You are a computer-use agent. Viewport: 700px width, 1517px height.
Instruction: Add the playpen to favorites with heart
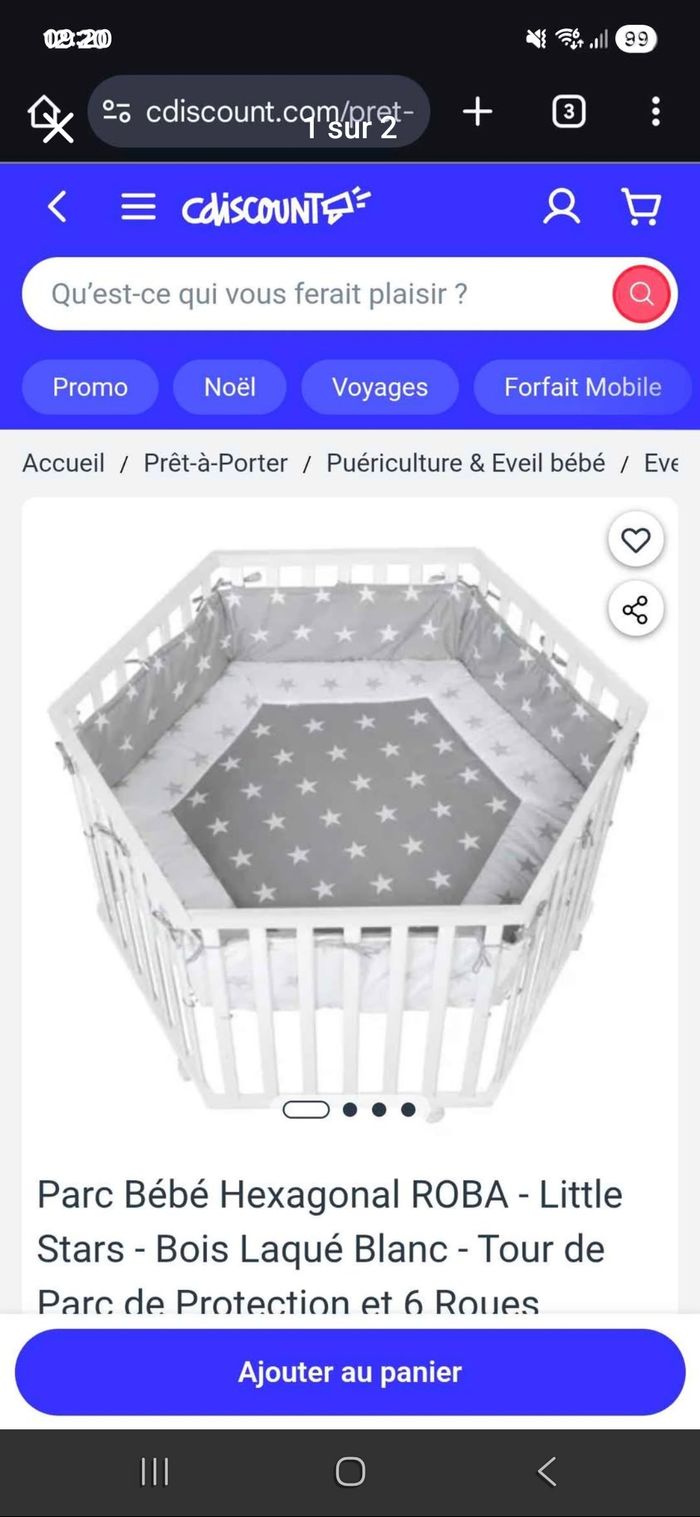tap(635, 541)
